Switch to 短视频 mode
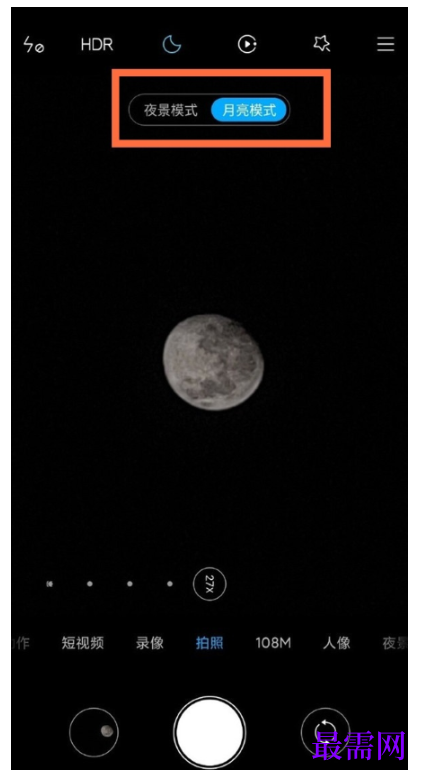This screenshot has height=777, width=424. click(x=83, y=643)
